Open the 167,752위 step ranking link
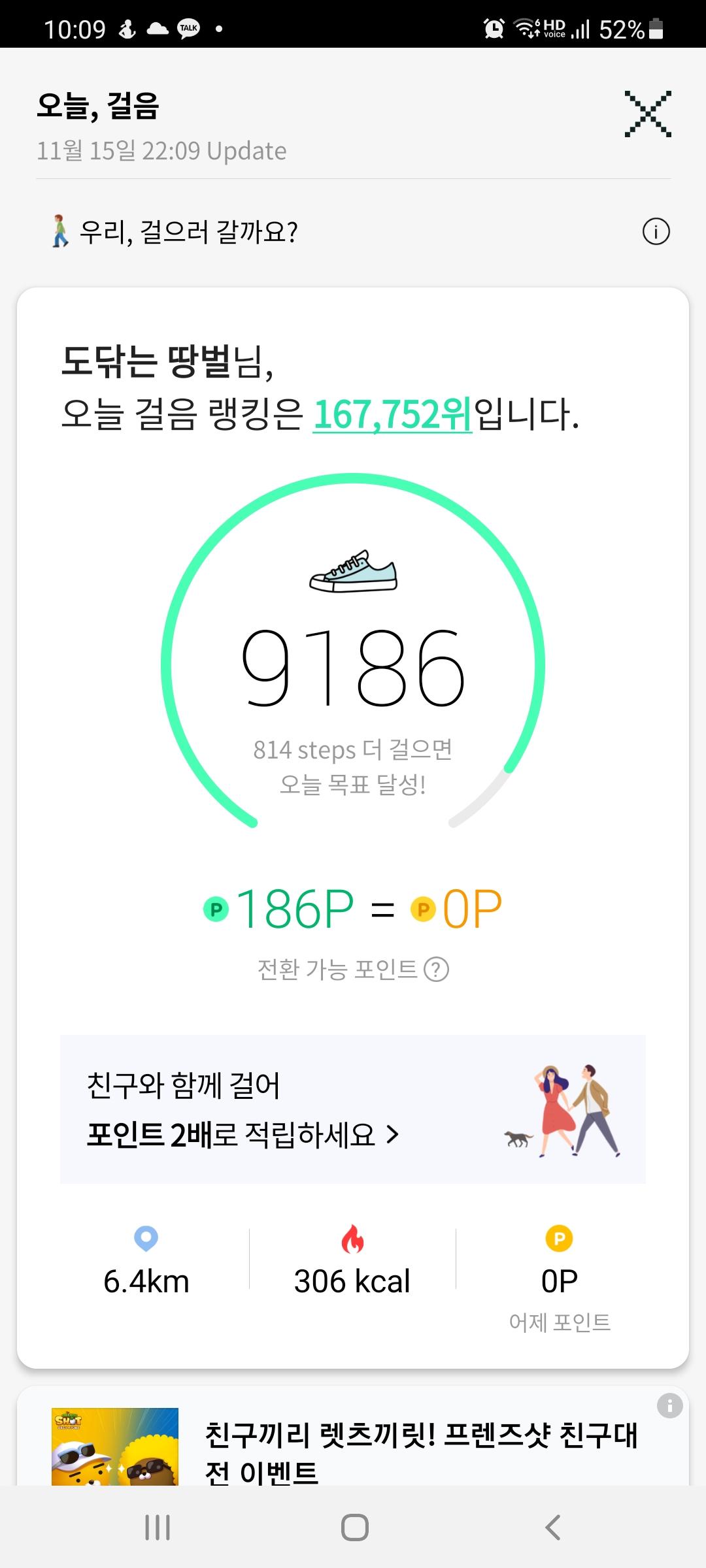The width and height of the screenshot is (706, 1568). (x=392, y=414)
